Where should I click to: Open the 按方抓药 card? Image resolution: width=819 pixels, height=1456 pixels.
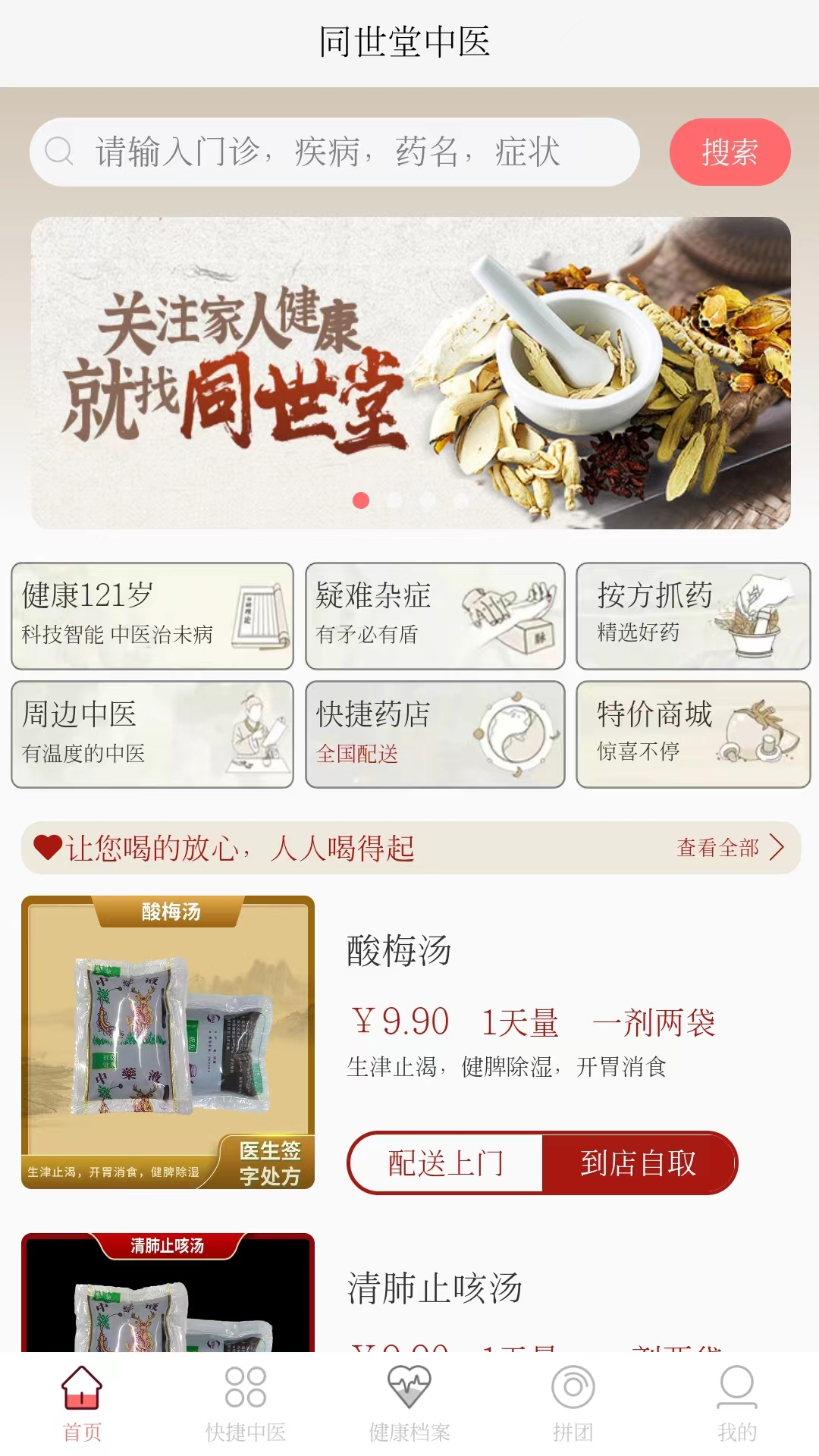tap(692, 616)
